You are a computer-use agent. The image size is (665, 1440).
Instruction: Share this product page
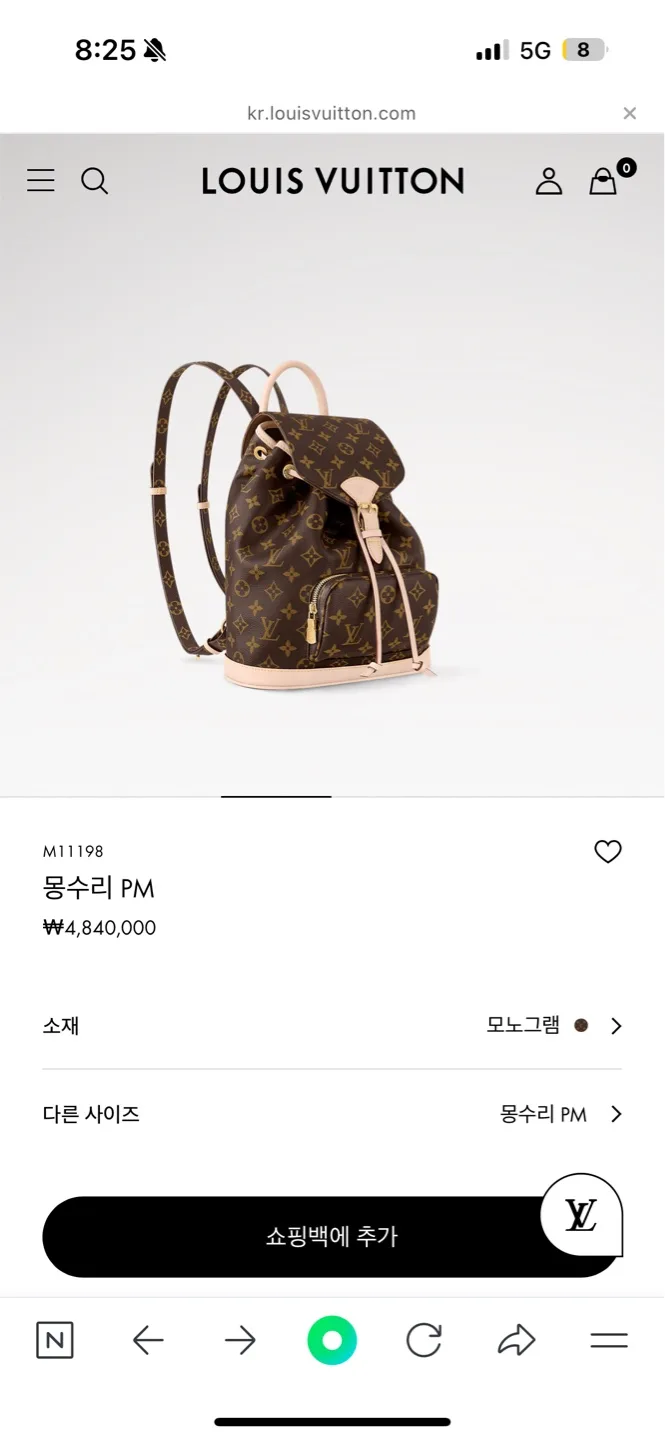pos(516,1340)
